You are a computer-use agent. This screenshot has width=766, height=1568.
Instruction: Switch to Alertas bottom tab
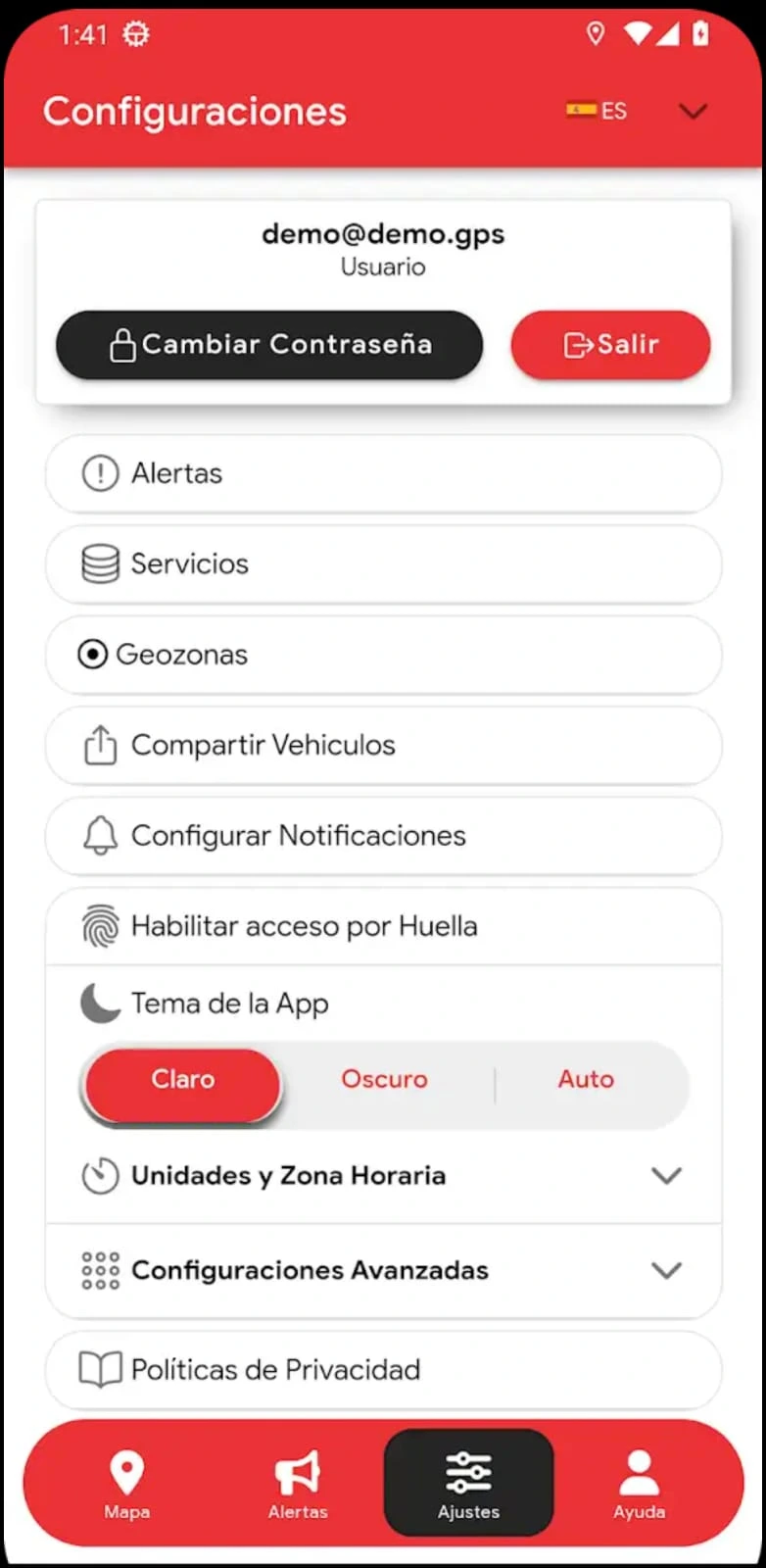coord(298,1484)
